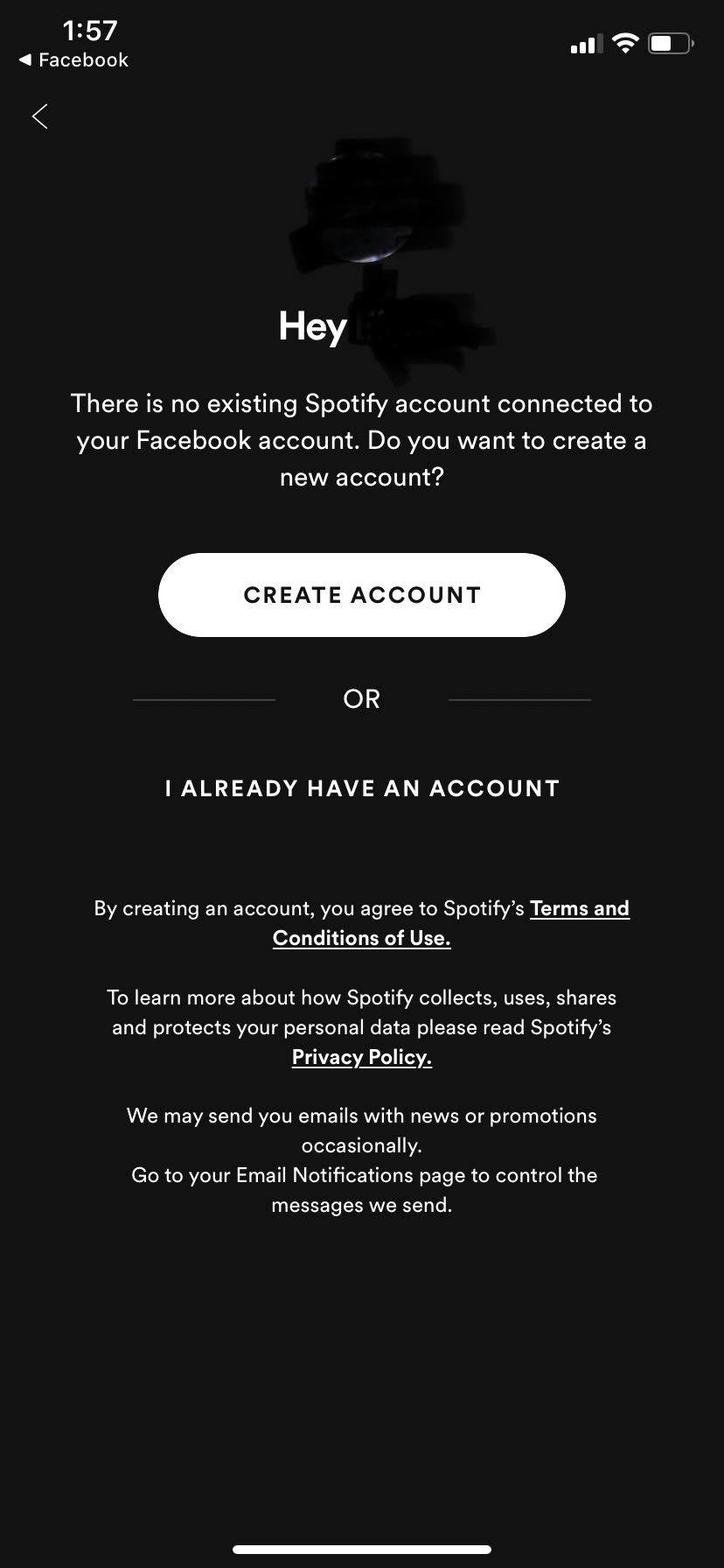Tap the Create Account button
724x1568 pixels.
362,595
